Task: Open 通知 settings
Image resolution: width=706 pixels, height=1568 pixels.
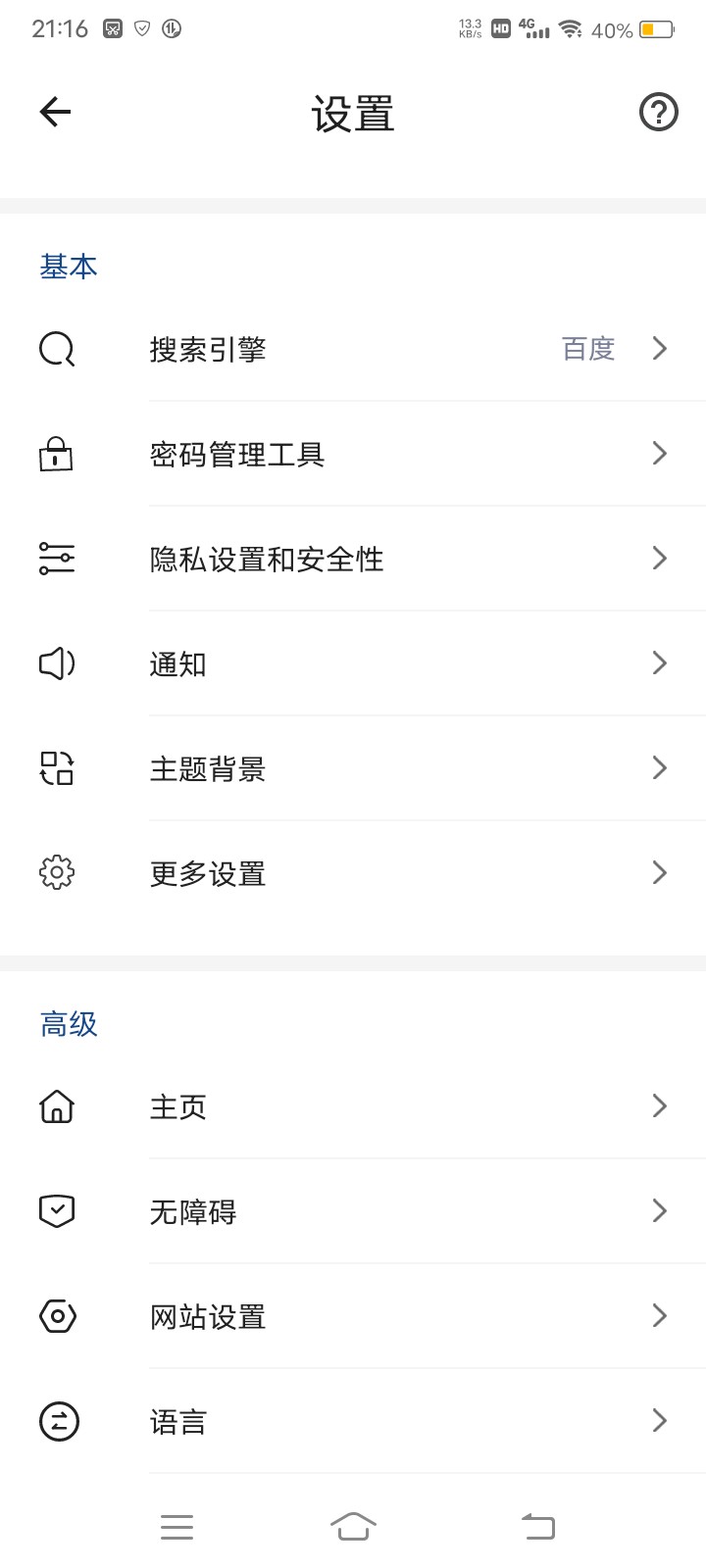Action: pyautogui.click(x=353, y=663)
